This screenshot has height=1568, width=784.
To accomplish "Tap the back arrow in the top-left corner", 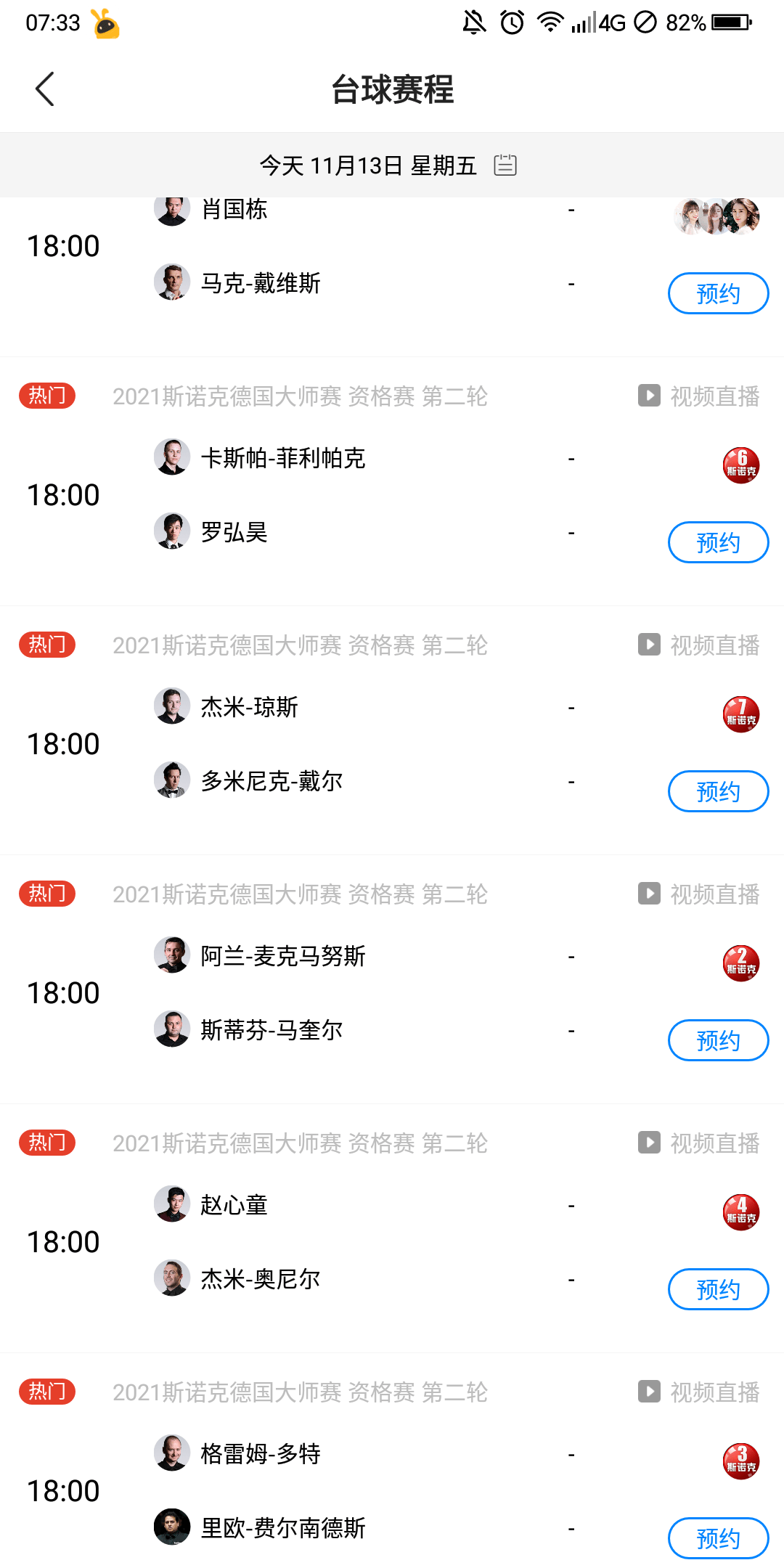I will pos(45,89).
